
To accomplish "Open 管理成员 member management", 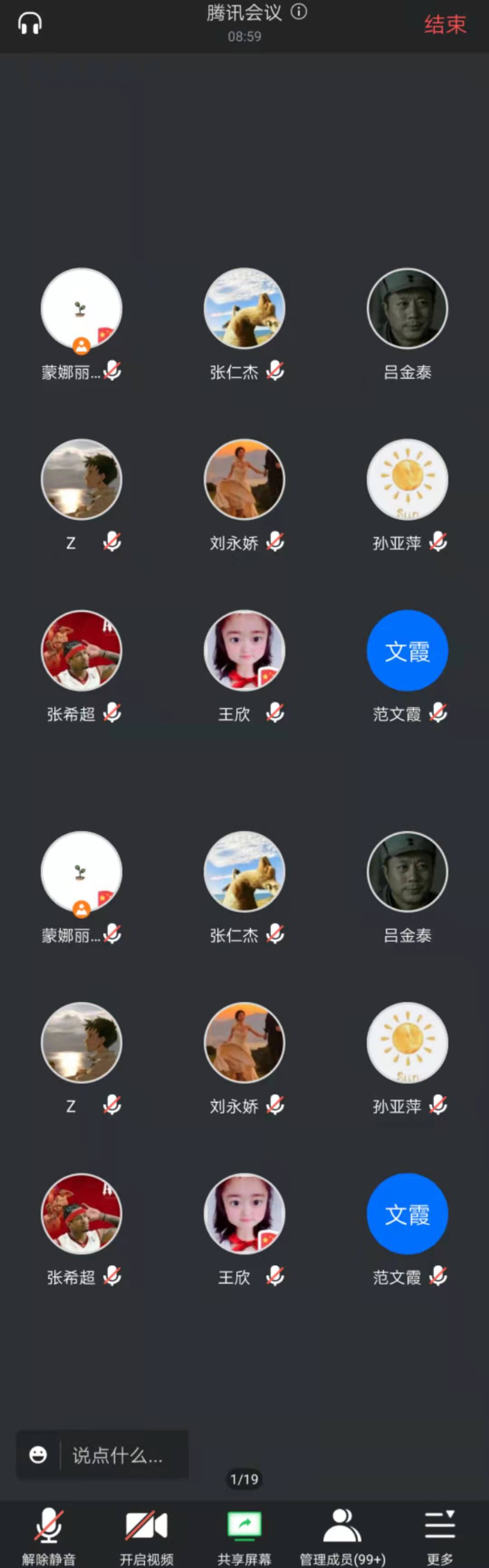I will [x=342, y=1535].
